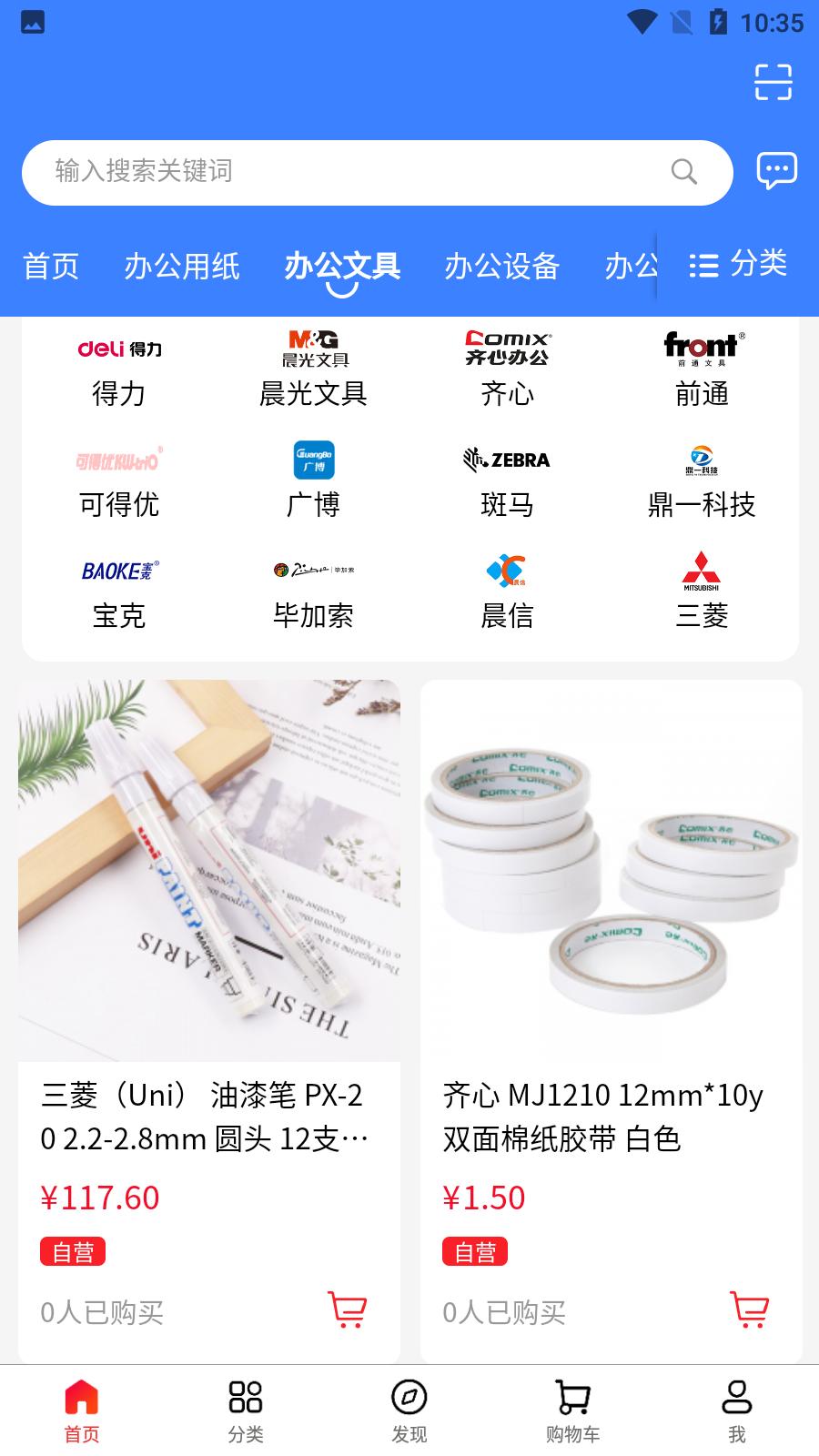Open the 分类 list button beside tabs

[738, 265]
